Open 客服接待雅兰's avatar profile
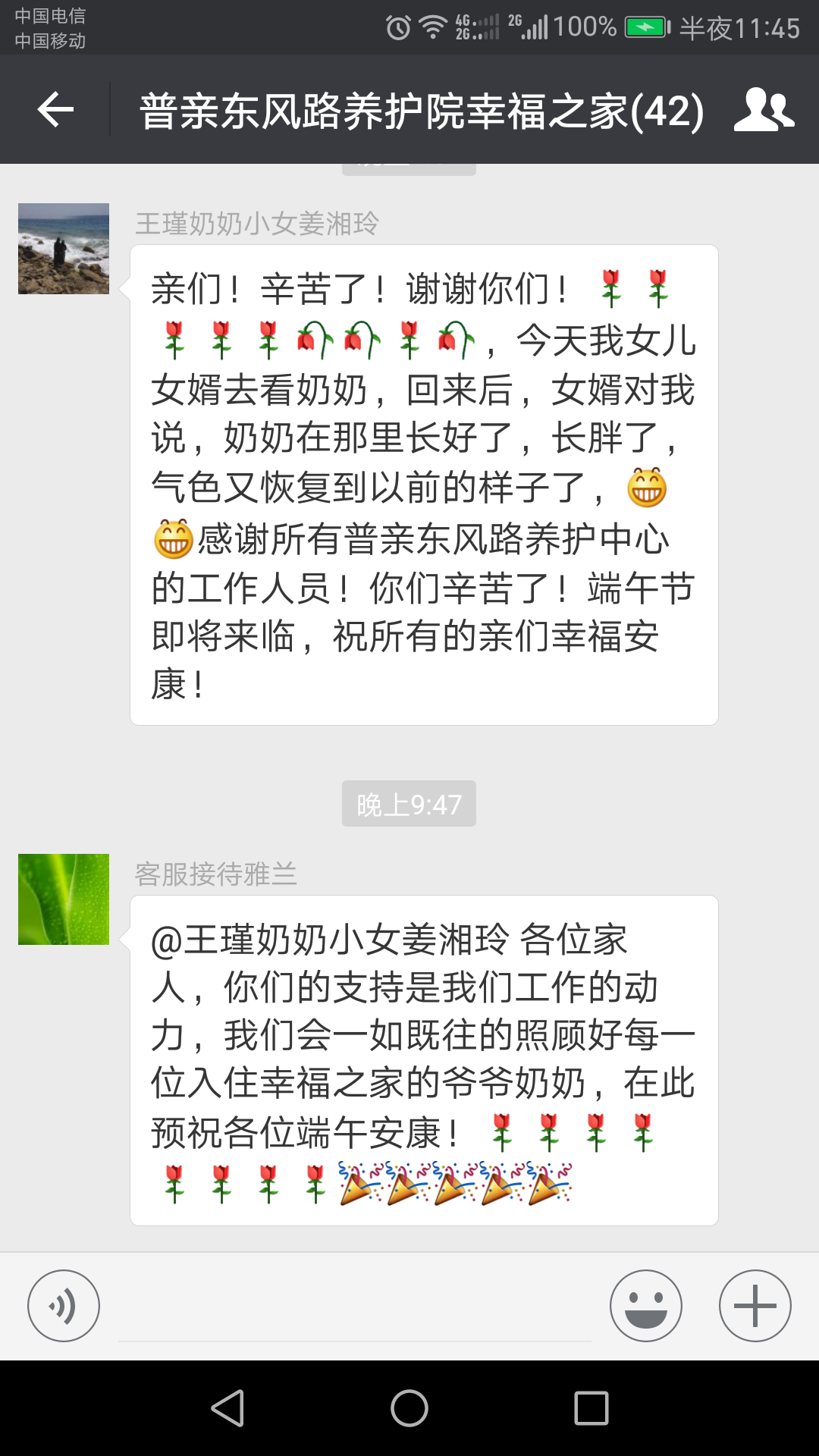 [64, 899]
